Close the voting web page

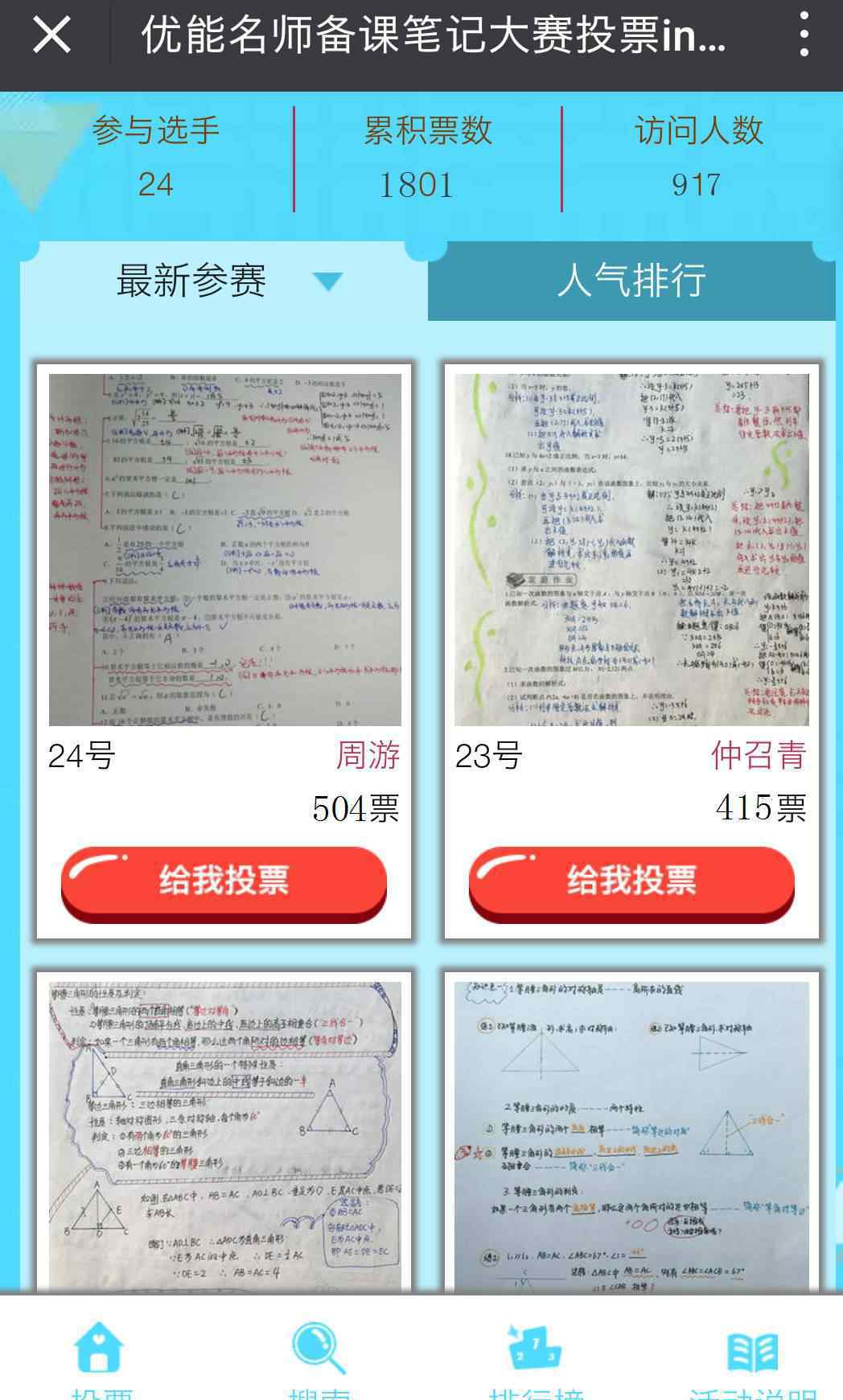pos(52,36)
